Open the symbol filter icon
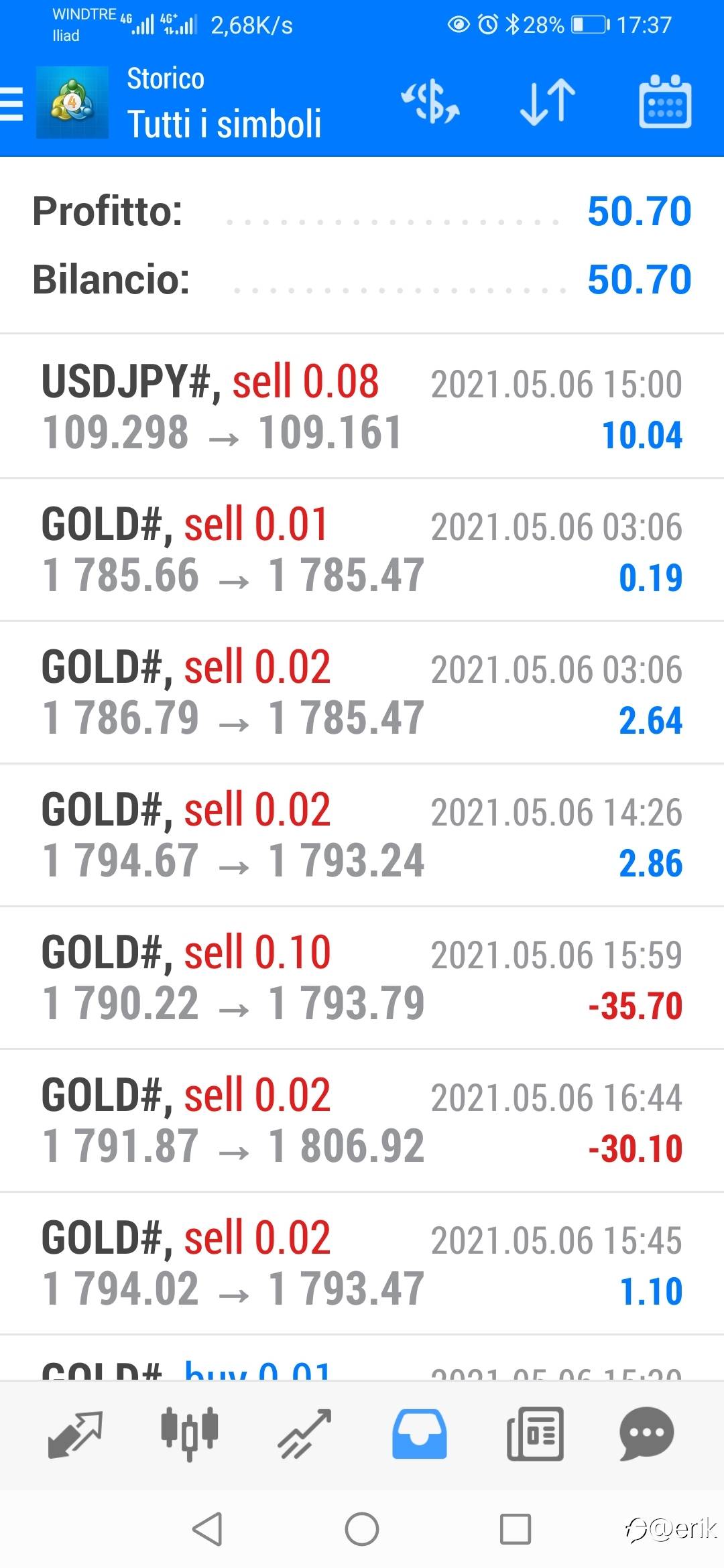The width and height of the screenshot is (724, 1568). click(x=430, y=102)
